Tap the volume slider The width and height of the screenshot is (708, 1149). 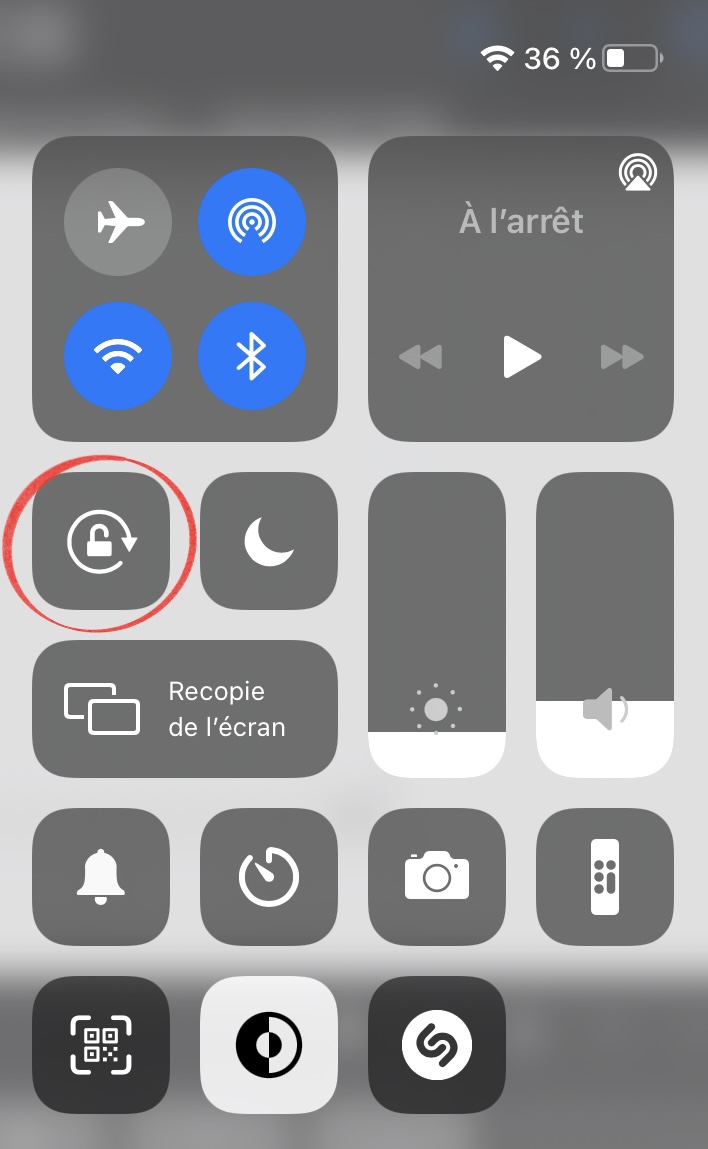tap(605, 625)
